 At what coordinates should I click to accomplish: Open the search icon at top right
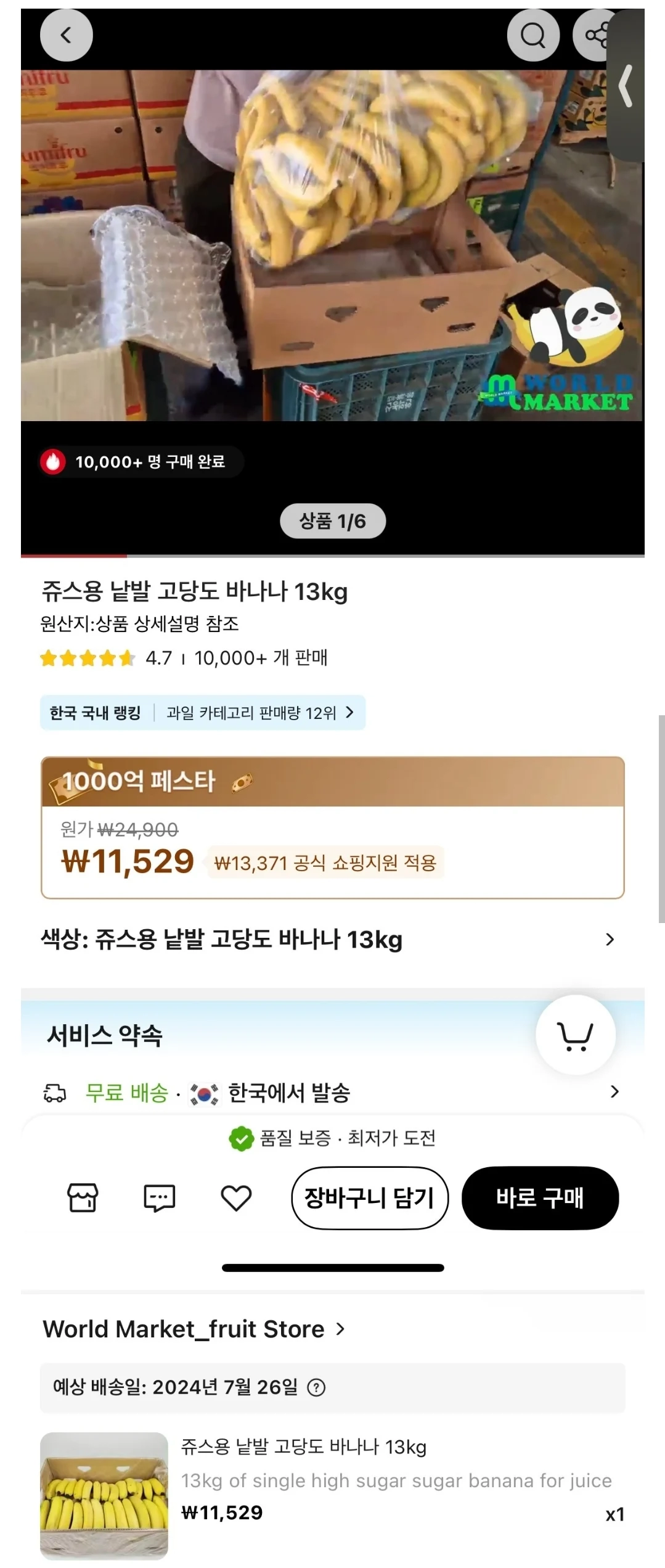[534, 35]
